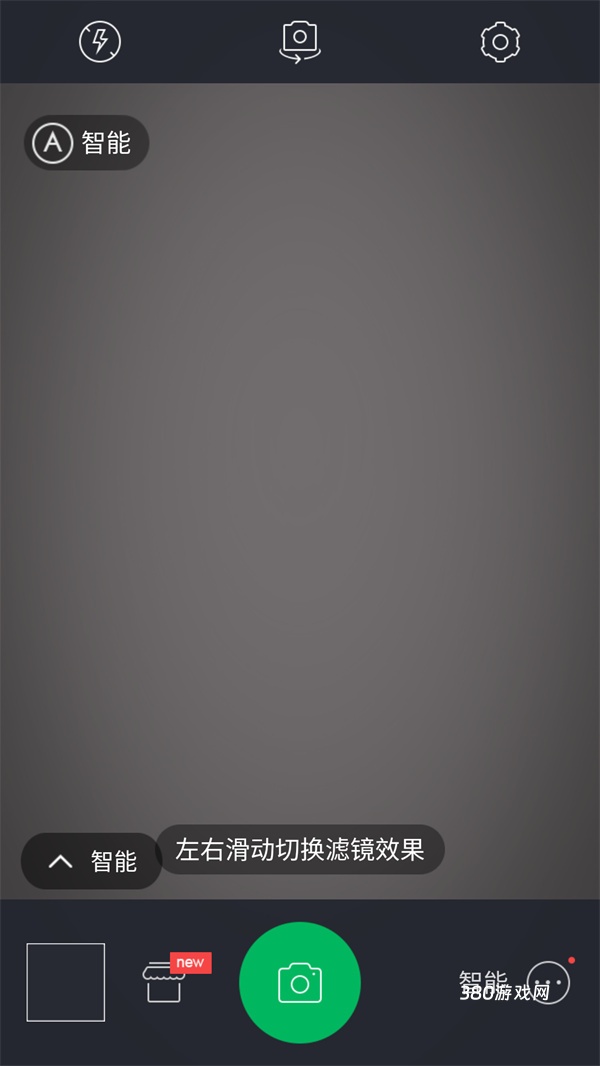Open camera settings gear
Screen dimensions: 600x1066
coord(500,42)
